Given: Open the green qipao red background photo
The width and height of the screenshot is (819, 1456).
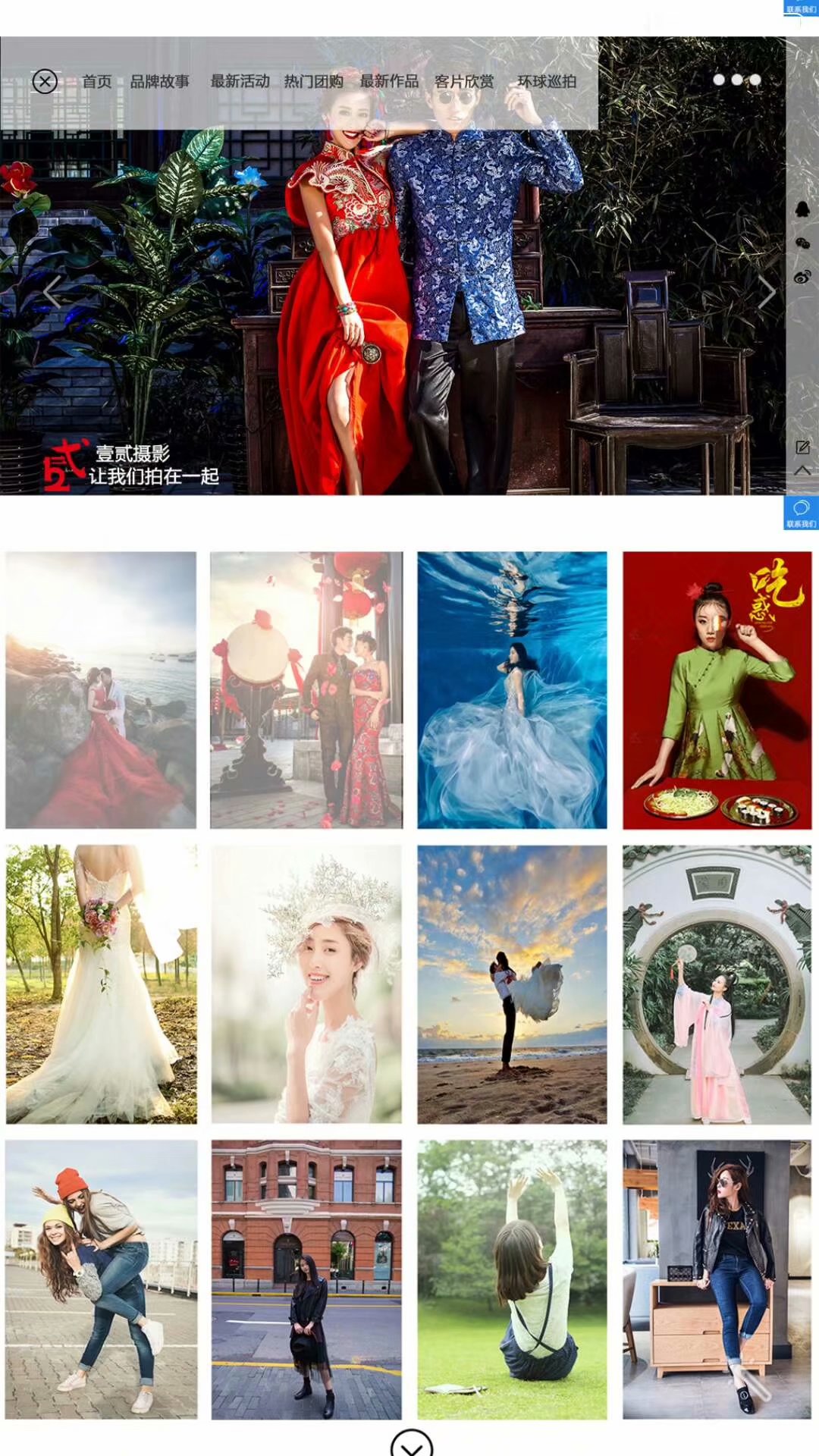Looking at the screenshot, I should click(x=717, y=690).
